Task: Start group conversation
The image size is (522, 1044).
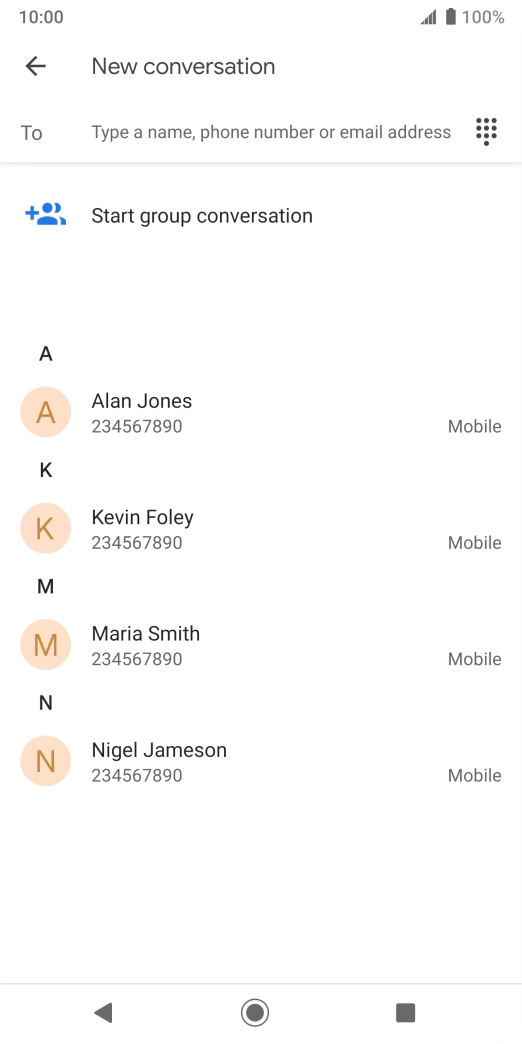Action: click(261, 216)
